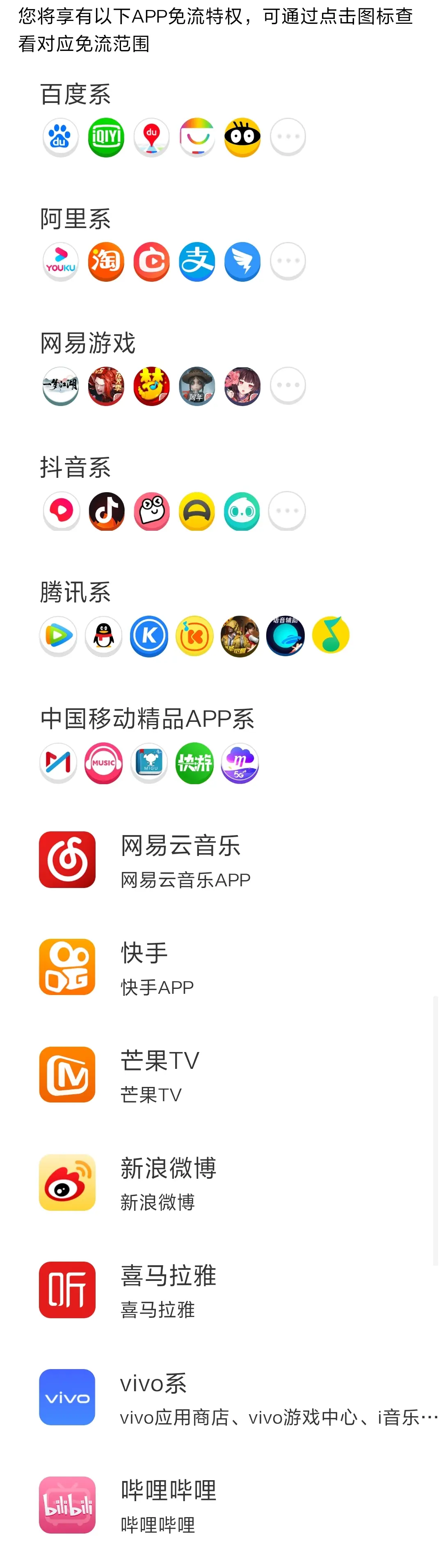Tap the Youku icon under 阿里系
The width and height of the screenshot is (443, 1568).
click(x=60, y=262)
